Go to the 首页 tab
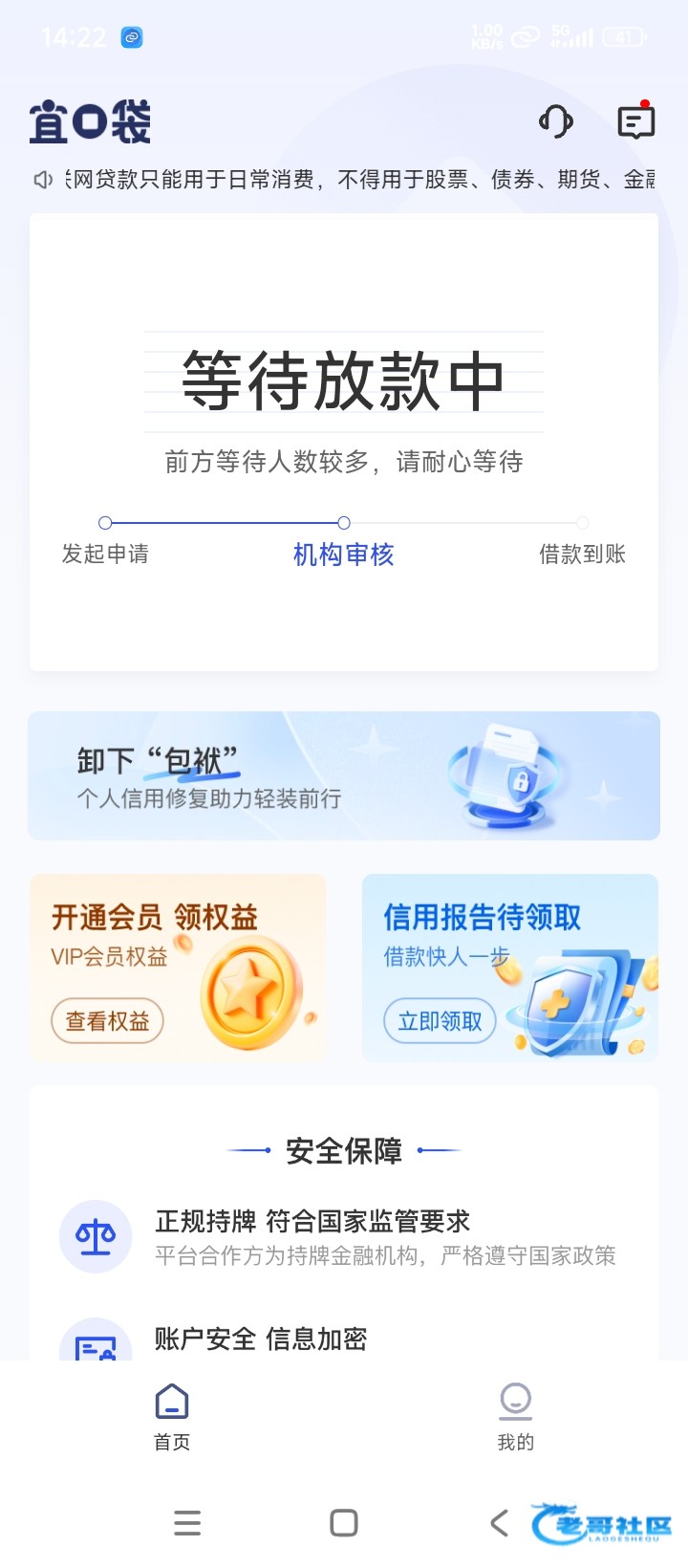The width and height of the screenshot is (688, 1568). pos(172,1417)
